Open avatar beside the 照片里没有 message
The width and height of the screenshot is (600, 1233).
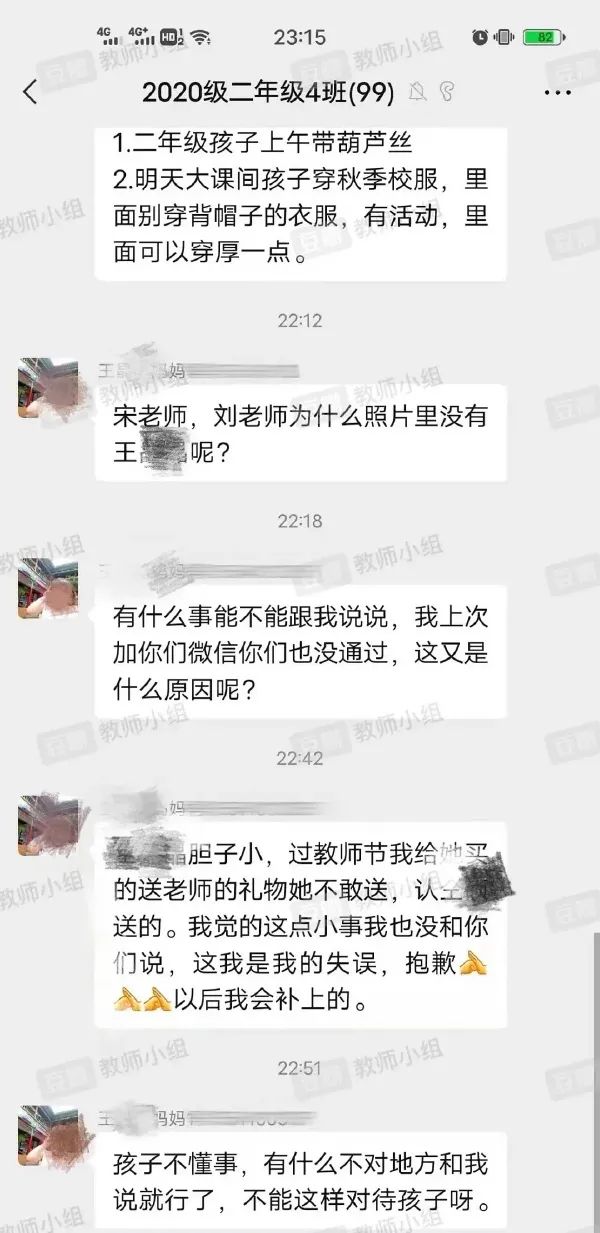(x=48, y=387)
